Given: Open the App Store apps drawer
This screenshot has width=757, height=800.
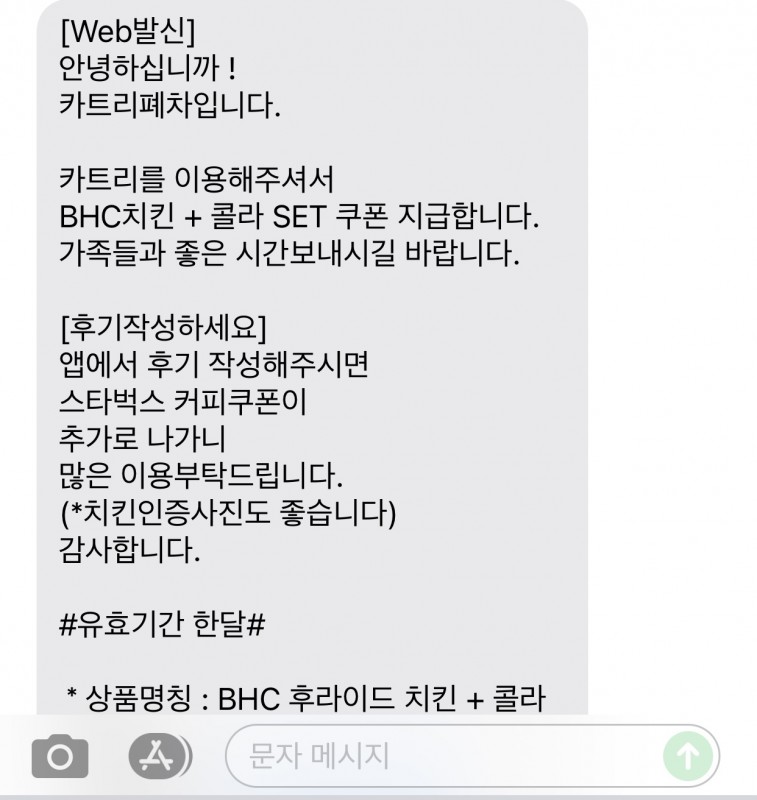Looking at the screenshot, I should point(156,756).
